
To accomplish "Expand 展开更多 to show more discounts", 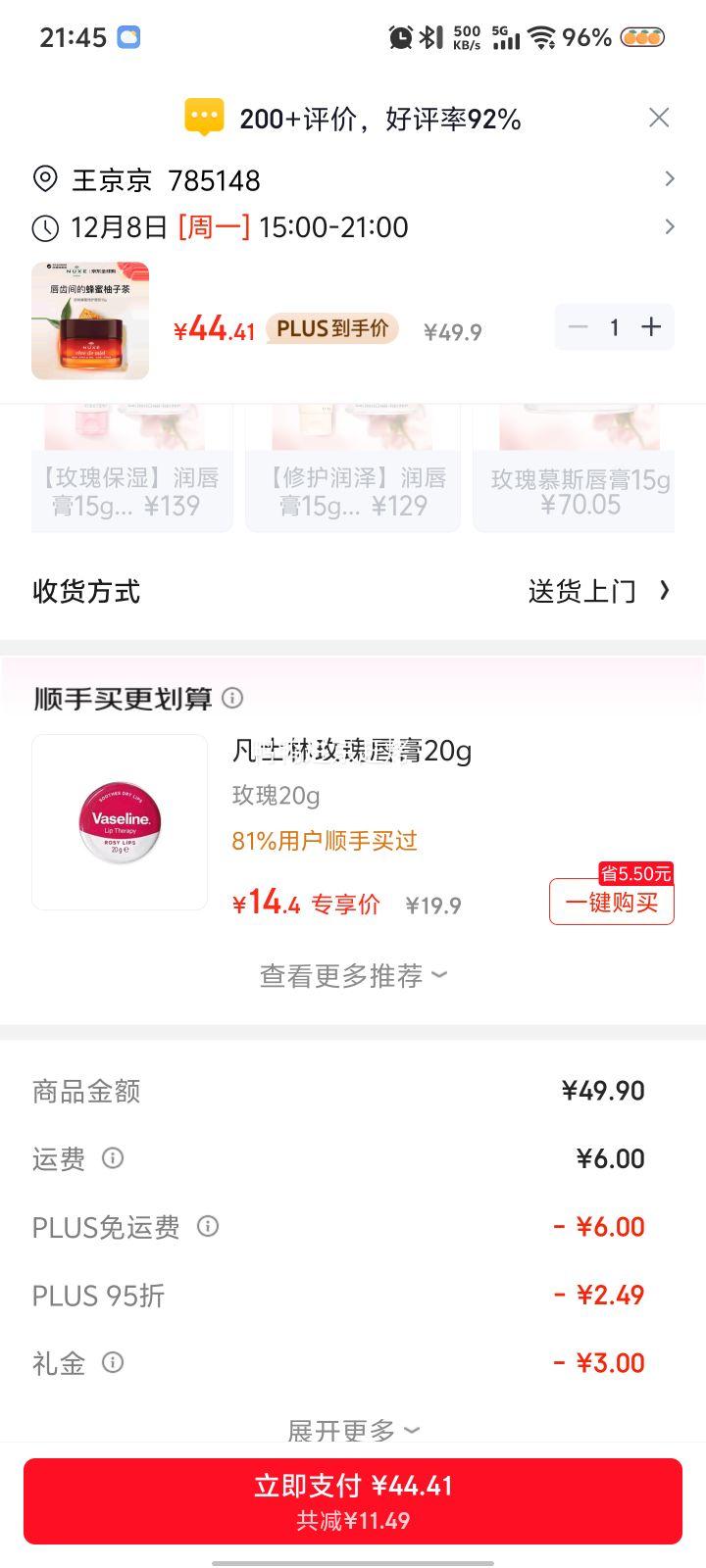I will 353,1431.
